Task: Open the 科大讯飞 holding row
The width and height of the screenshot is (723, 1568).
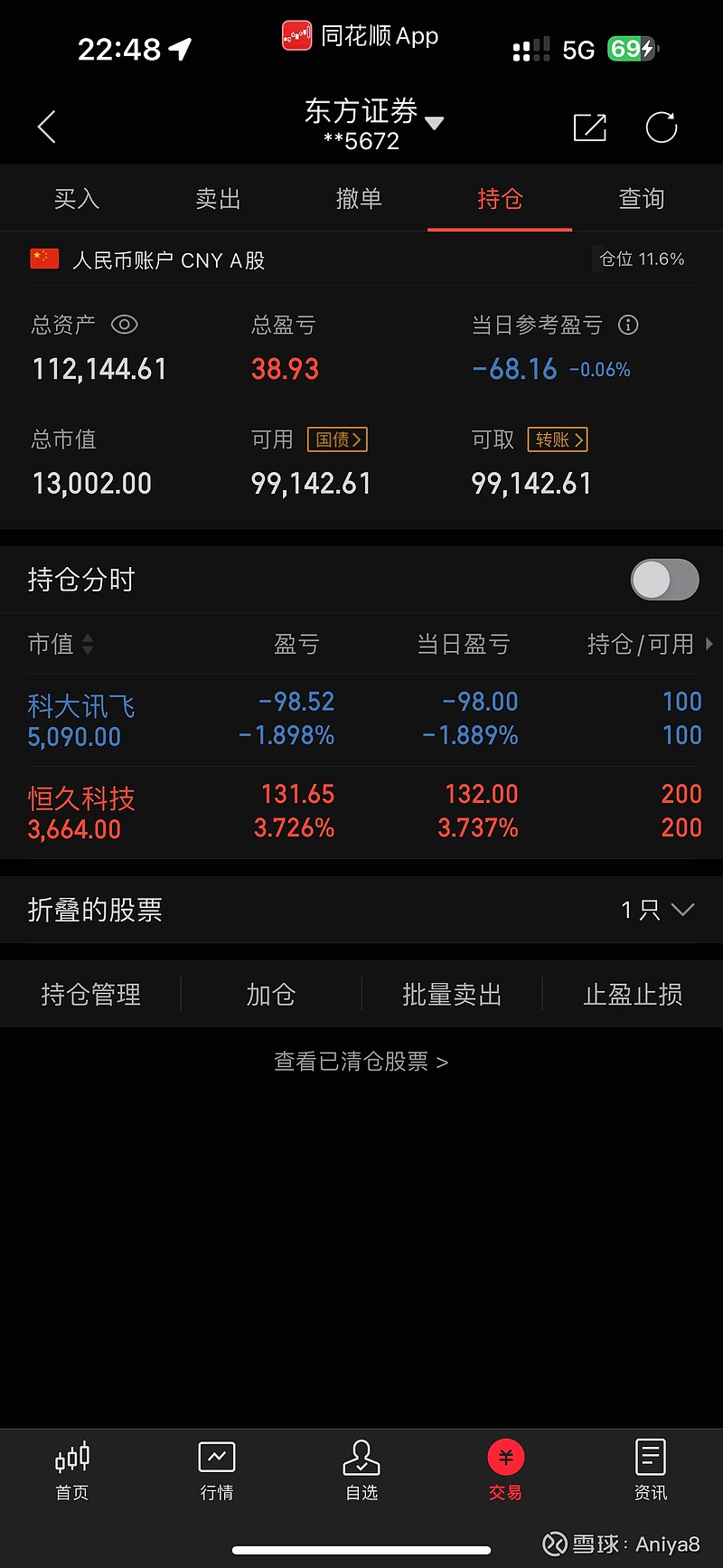Action: point(361,720)
